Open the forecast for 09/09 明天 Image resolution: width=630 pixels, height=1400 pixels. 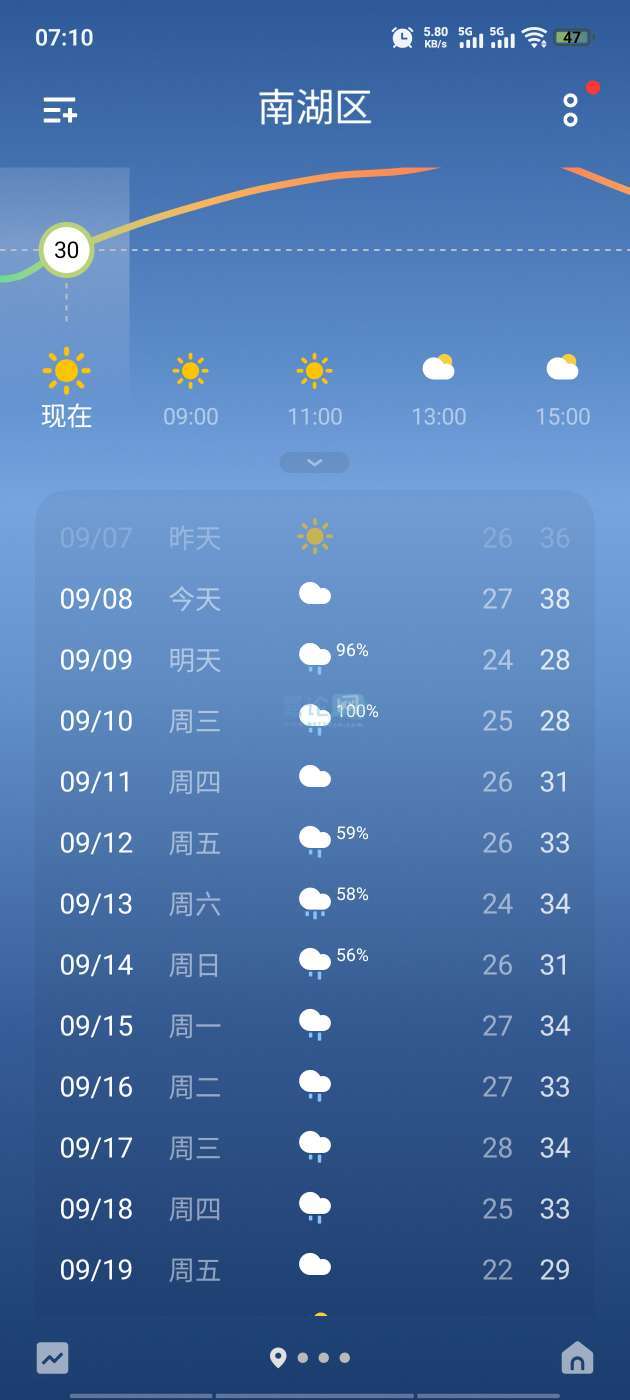tap(314, 660)
